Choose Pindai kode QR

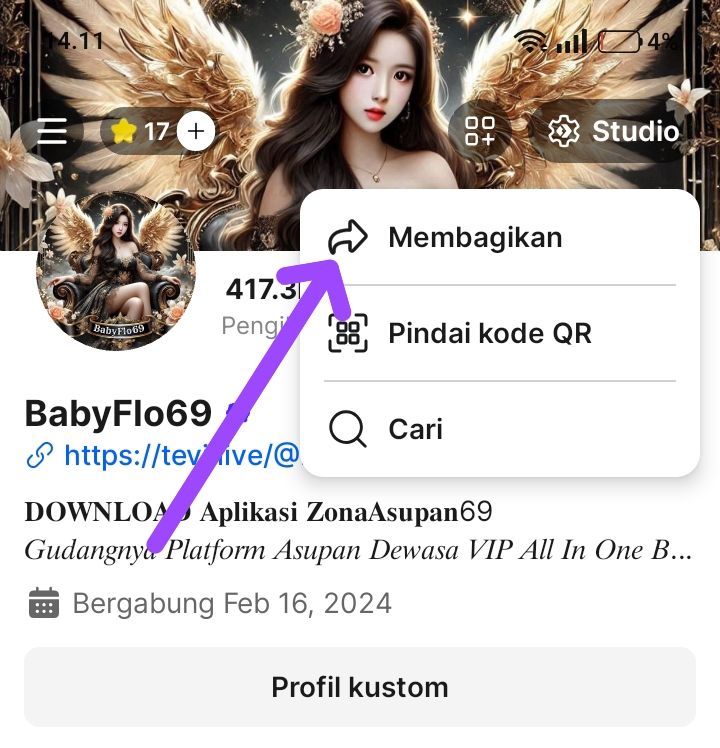[x=490, y=333]
